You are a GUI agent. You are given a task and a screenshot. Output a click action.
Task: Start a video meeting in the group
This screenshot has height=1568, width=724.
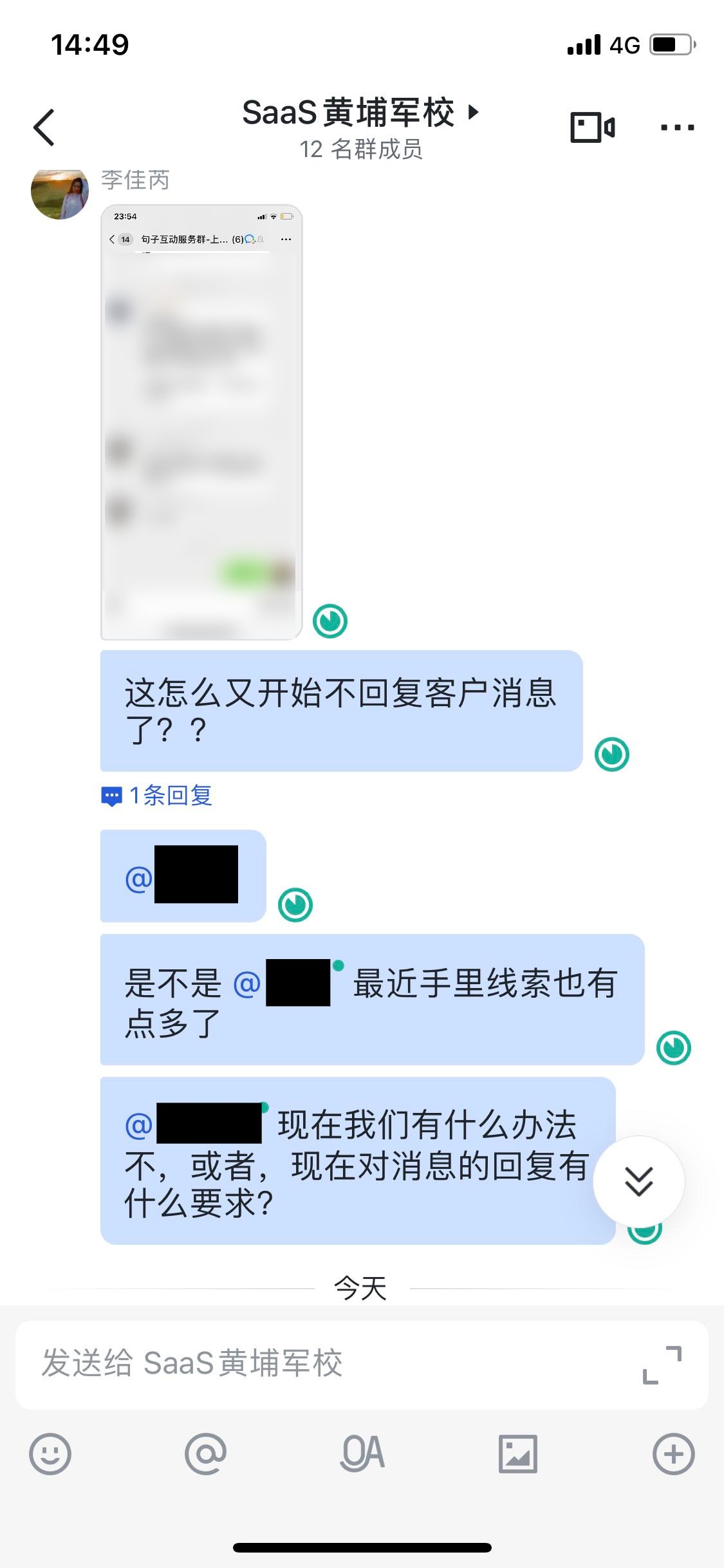(592, 127)
